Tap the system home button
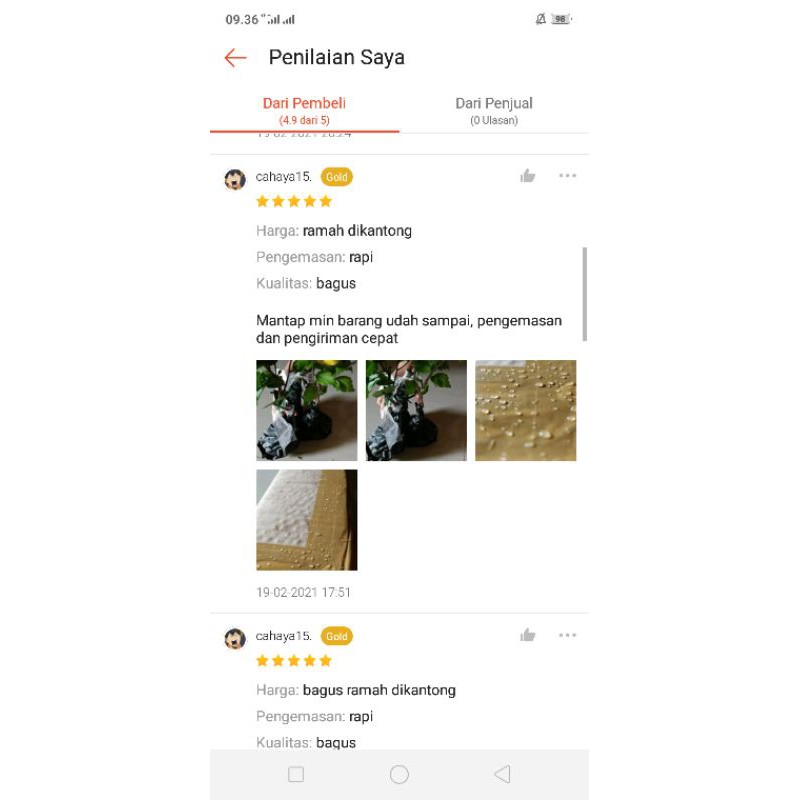 [399, 774]
